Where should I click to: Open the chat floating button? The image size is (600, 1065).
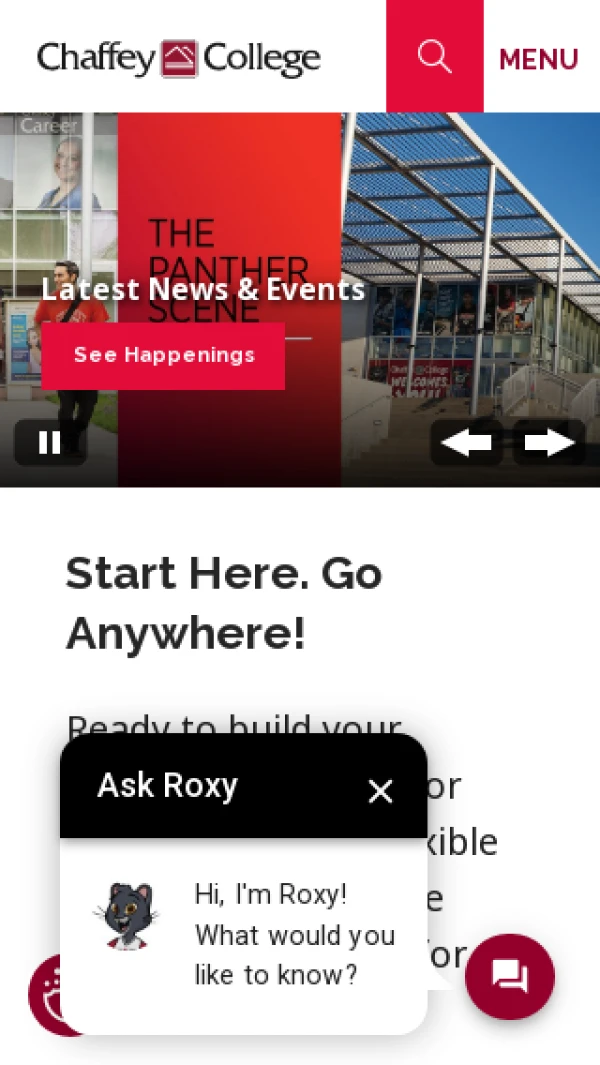[510, 976]
